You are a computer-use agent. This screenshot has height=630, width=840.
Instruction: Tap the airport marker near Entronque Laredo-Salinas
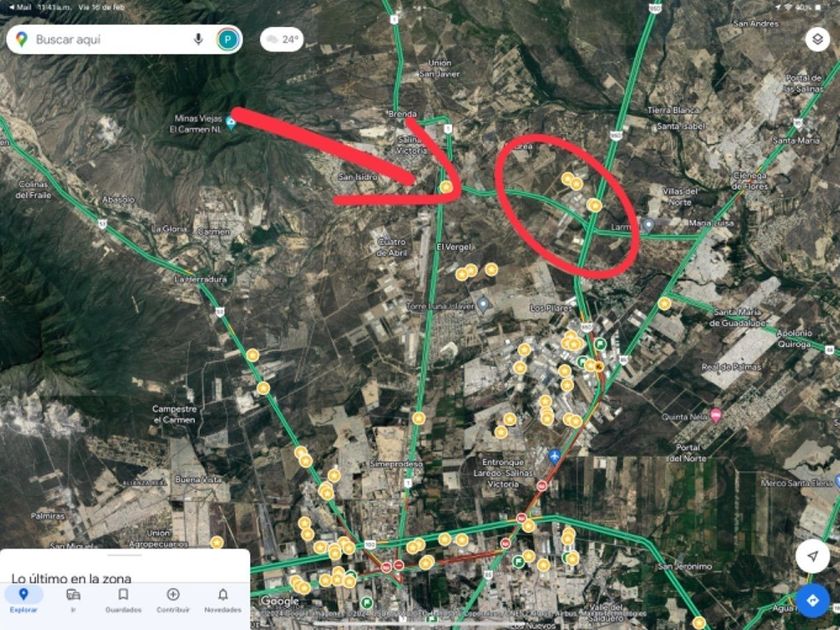(x=554, y=456)
